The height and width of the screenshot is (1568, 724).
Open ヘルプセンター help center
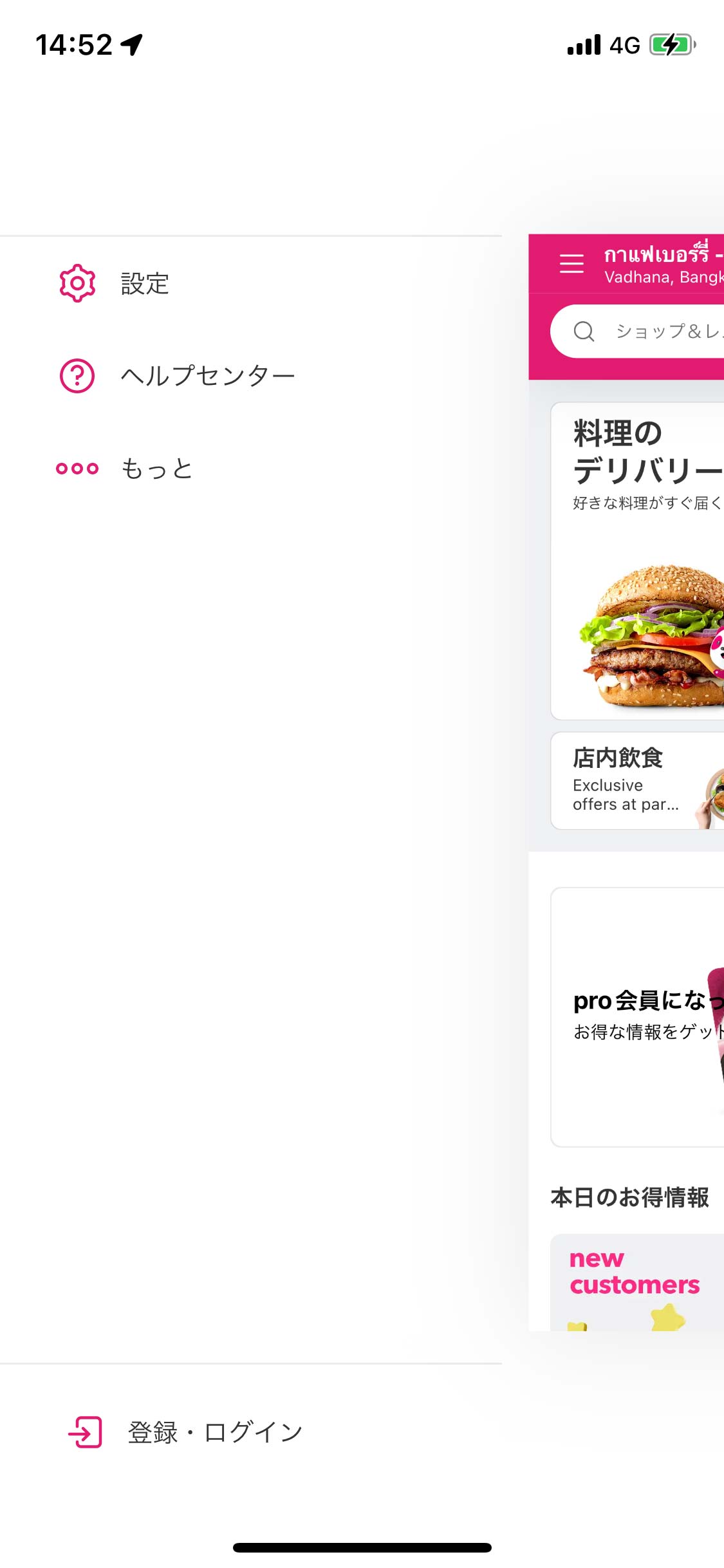(207, 376)
